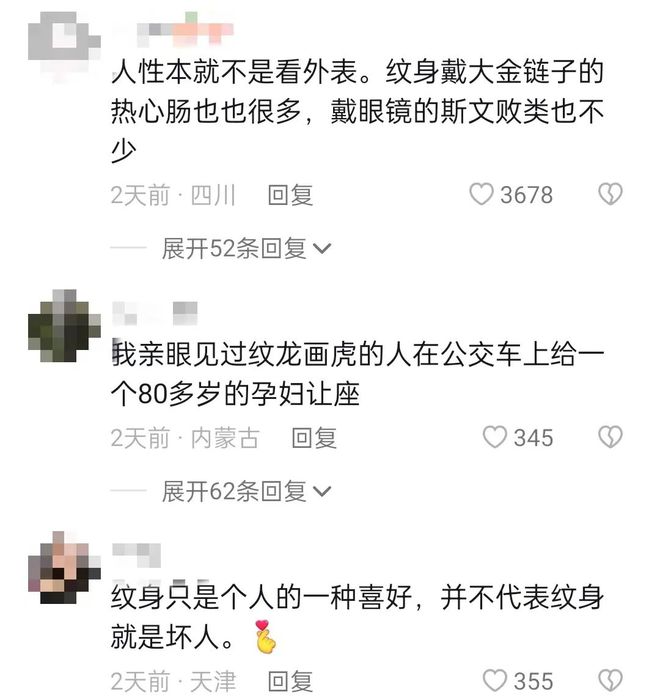Dislike the comment from 内蒙古
This screenshot has width=660, height=700.
coord(610,437)
